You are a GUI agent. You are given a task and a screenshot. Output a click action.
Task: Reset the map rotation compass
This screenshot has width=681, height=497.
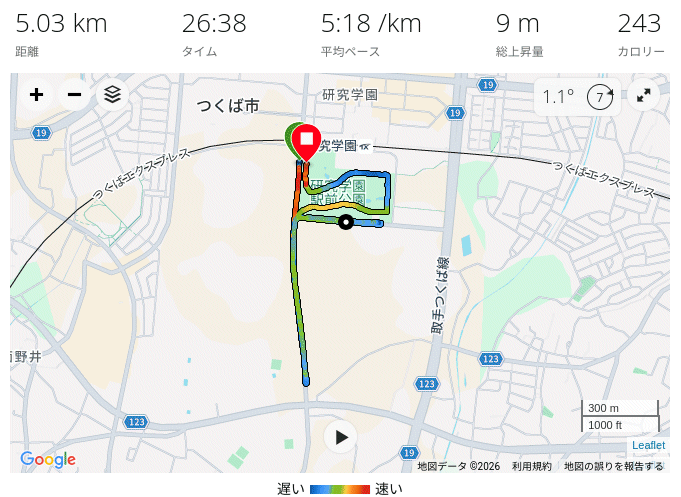[x=600, y=96]
